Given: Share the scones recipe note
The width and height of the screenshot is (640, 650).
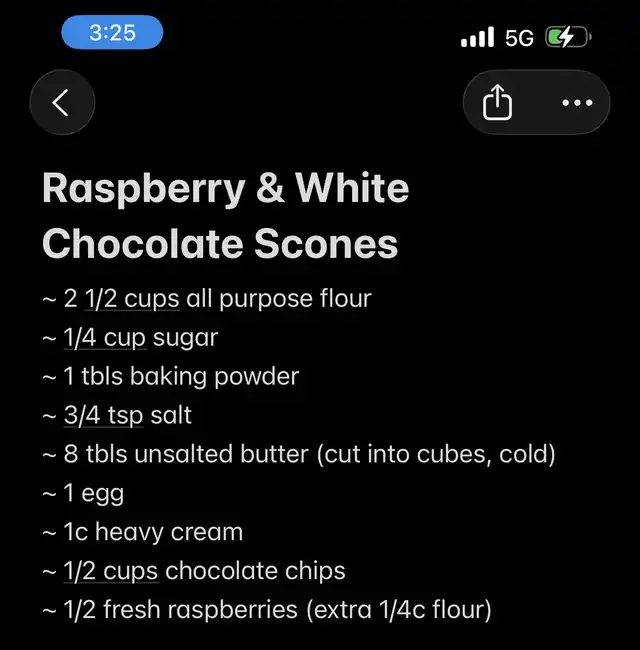Looking at the screenshot, I should (497, 102).
